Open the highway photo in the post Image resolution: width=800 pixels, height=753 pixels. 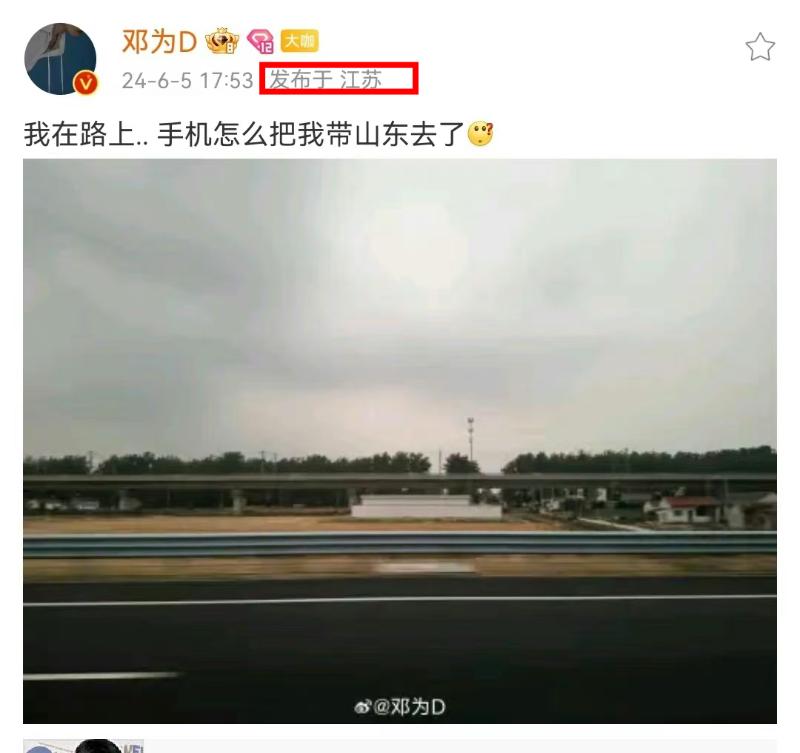point(400,440)
